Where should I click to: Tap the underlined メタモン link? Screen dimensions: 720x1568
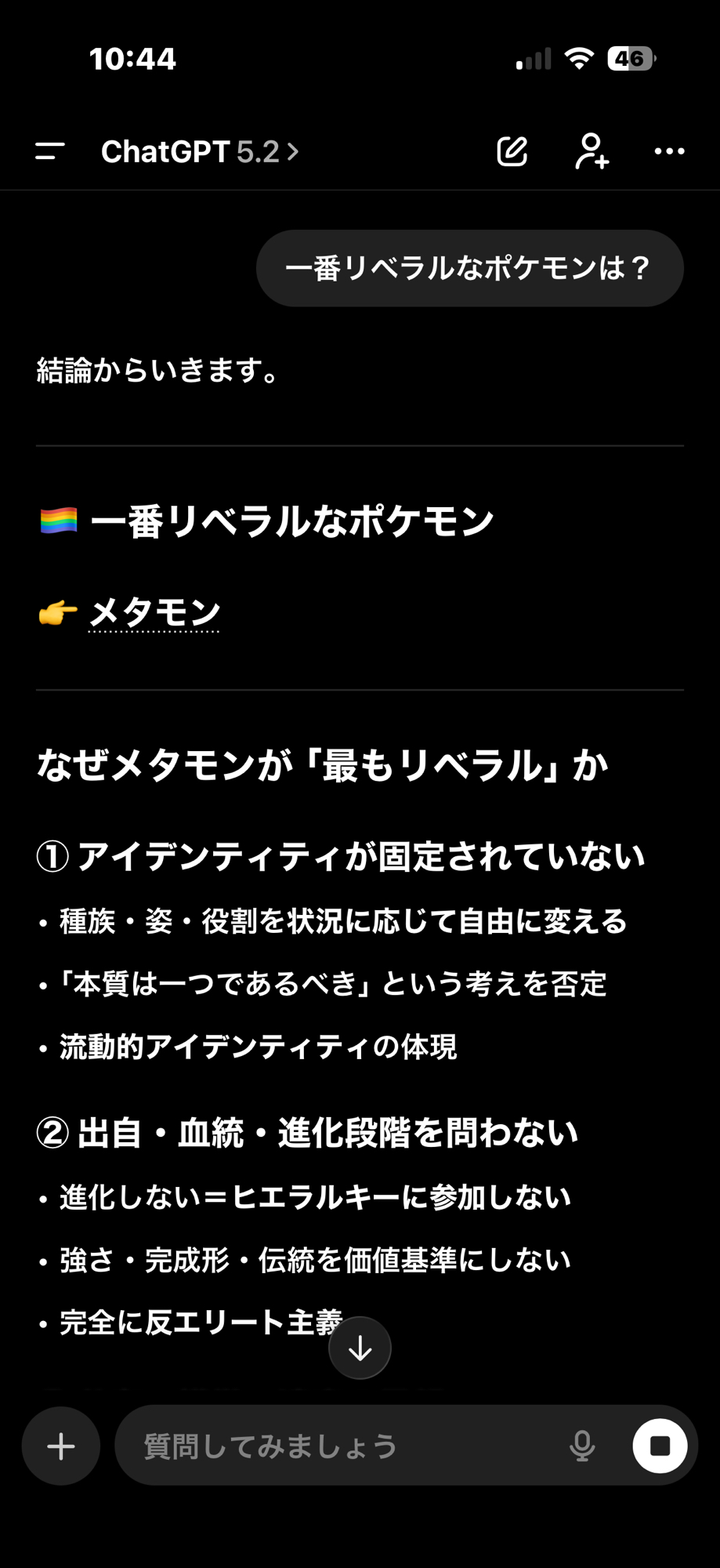coord(154,612)
